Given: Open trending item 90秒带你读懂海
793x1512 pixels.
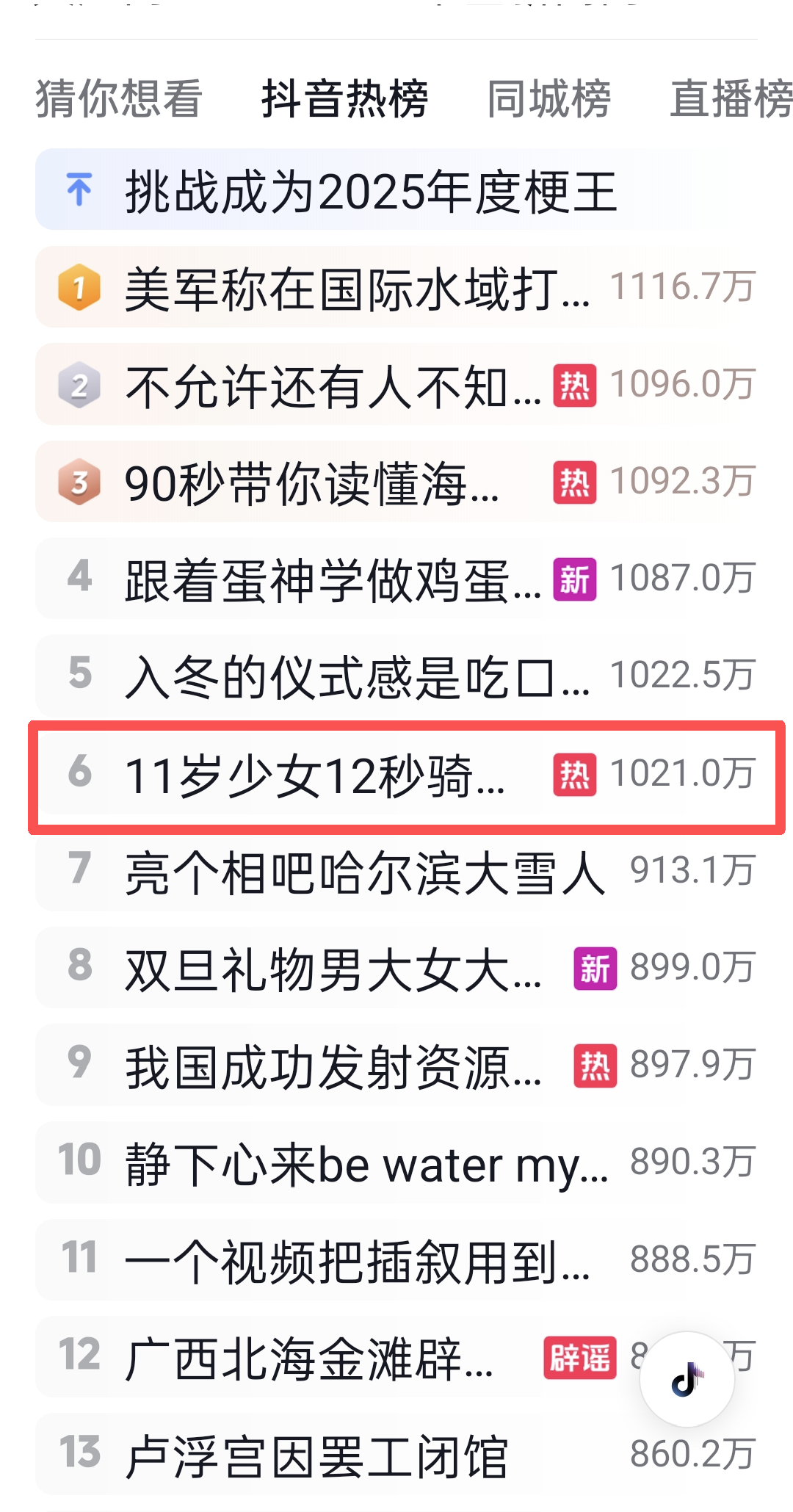Looking at the screenshot, I should click(x=312, y=482).
